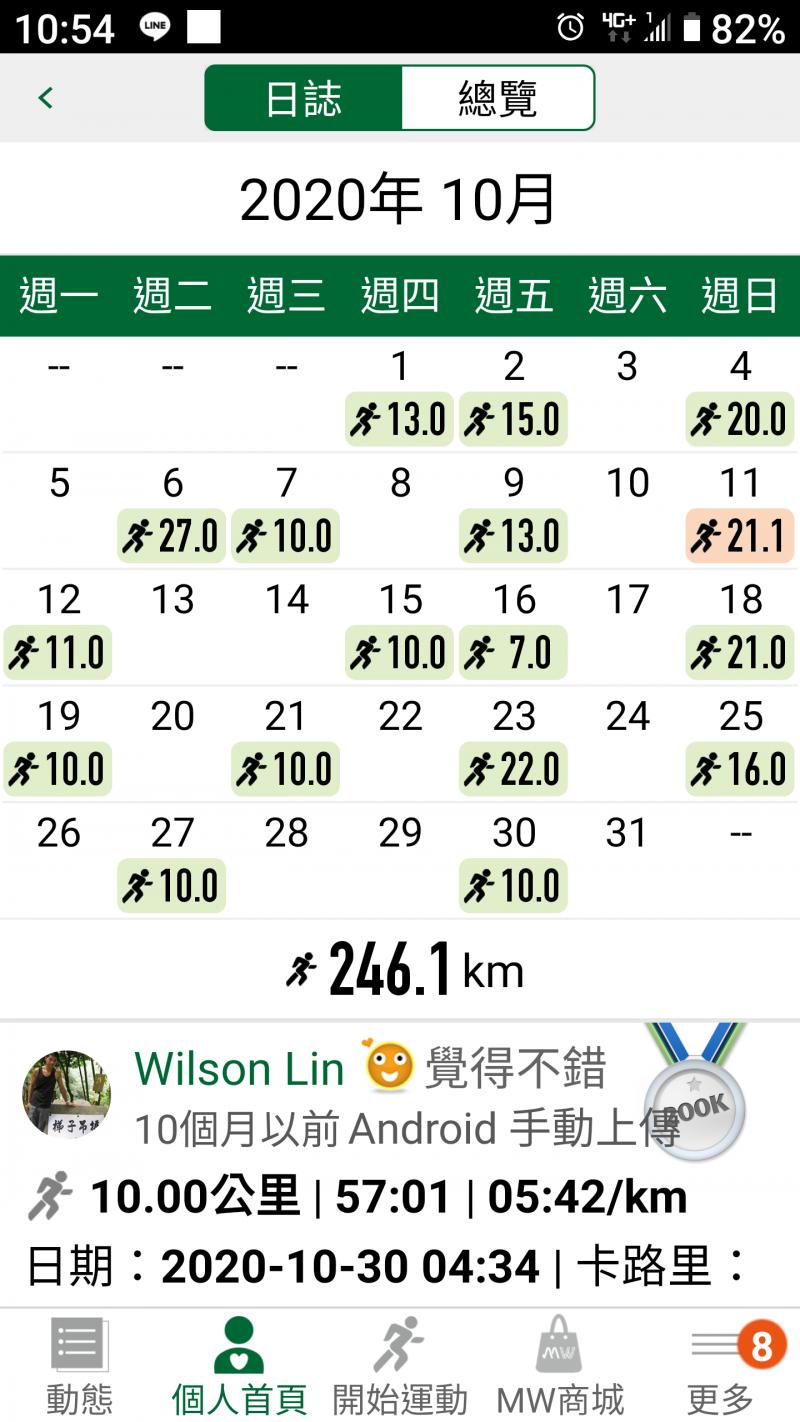Open October 27 run of 10.0
Image resolution: width=800 pixels, height=1422 pixels.
[x=172, y=886]
